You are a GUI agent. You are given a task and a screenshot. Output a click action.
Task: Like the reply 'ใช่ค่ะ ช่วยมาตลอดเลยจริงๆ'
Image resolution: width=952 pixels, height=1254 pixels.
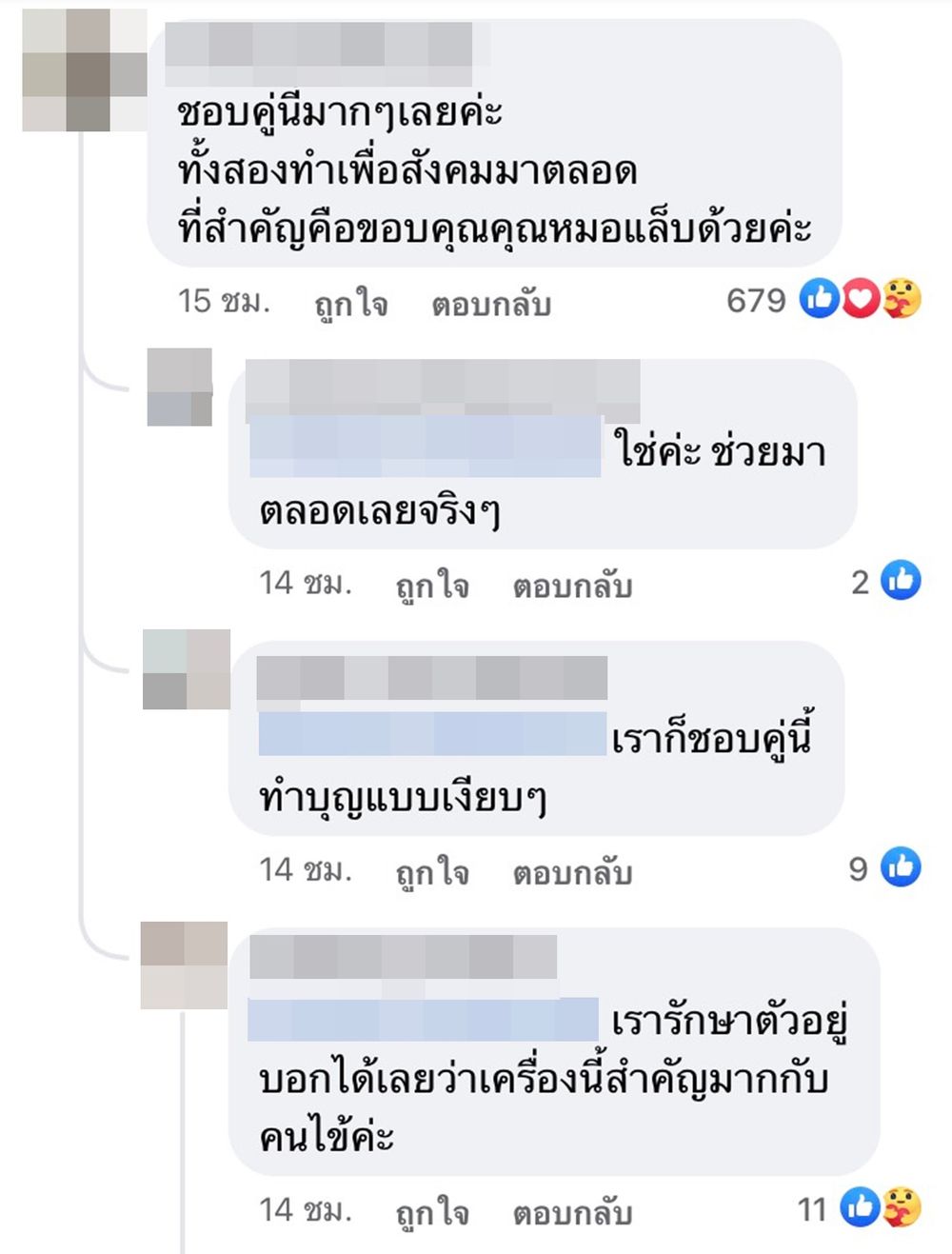[432, 586]
